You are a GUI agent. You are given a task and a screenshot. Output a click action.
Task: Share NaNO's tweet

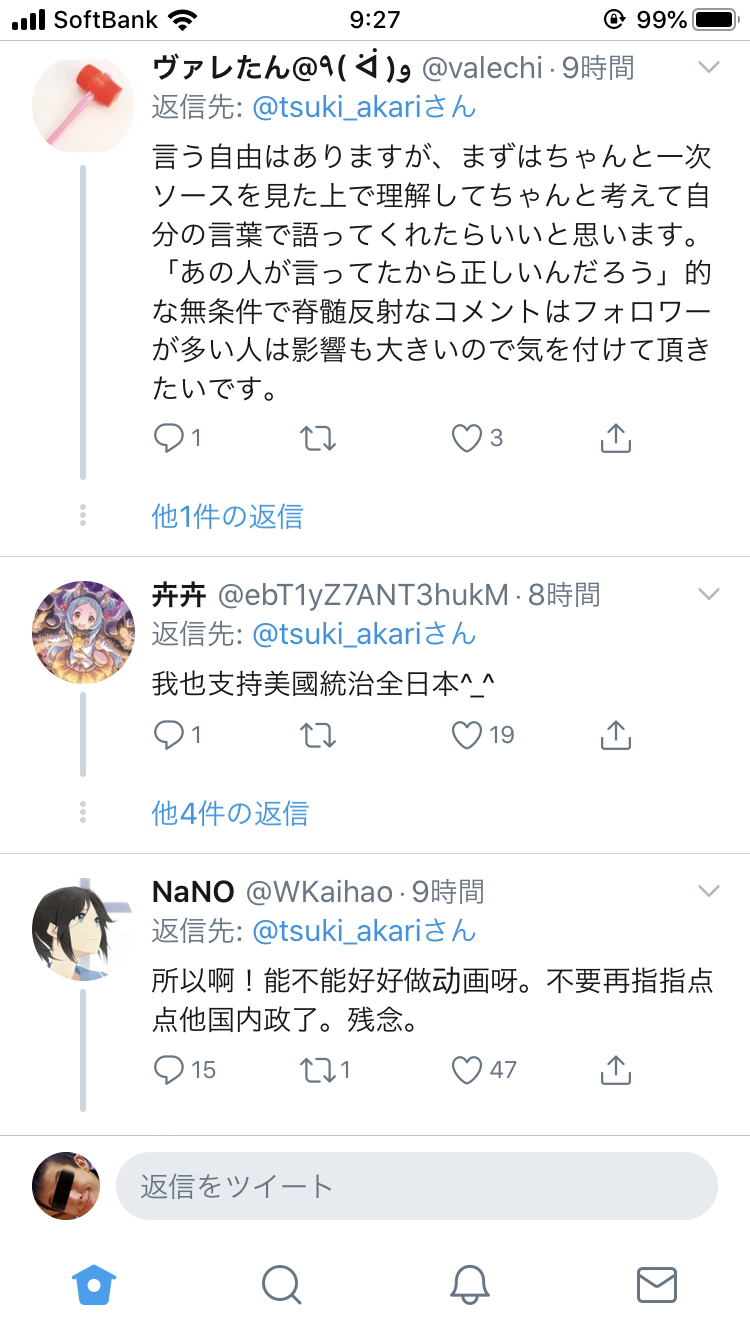click(616, 1069)
